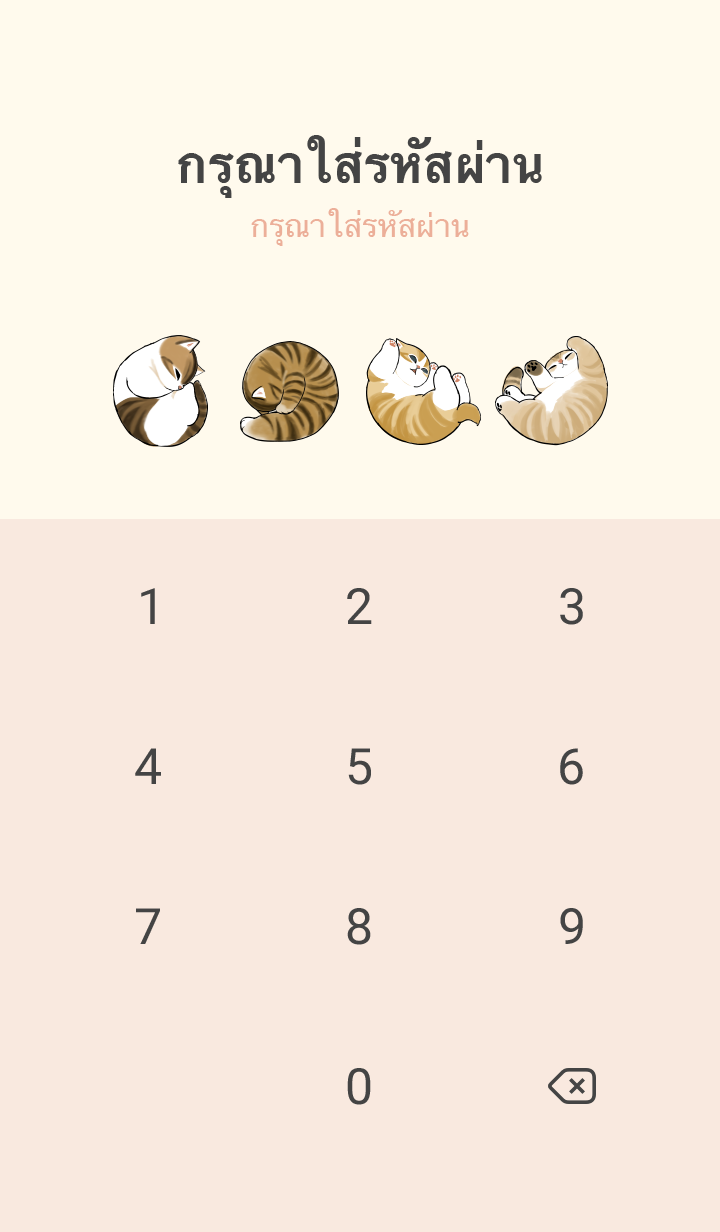The width and height of the screenshot is (720, 1232).
Task: Tap the number 2 key
Action: tap(359, 607)
